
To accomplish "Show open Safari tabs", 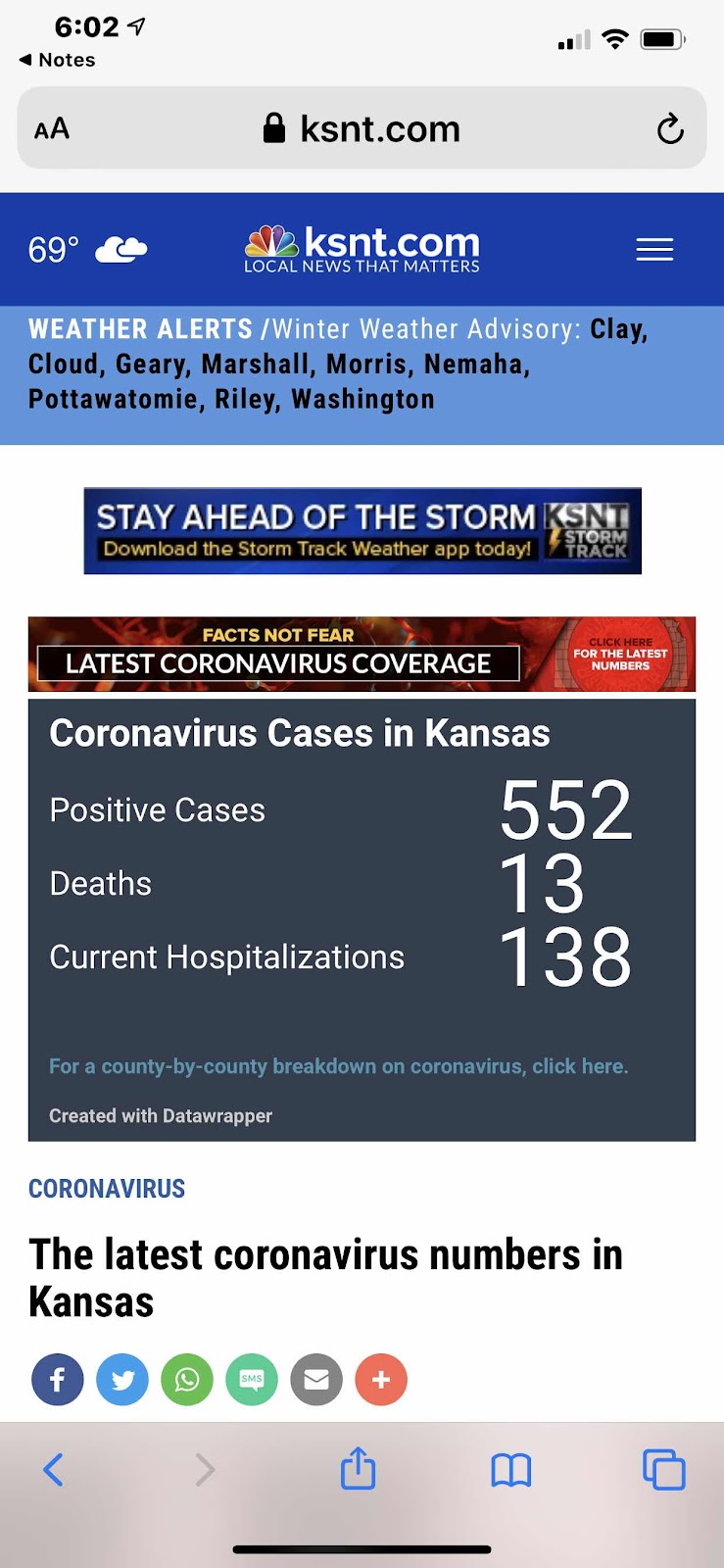I will click(663, 1469).
